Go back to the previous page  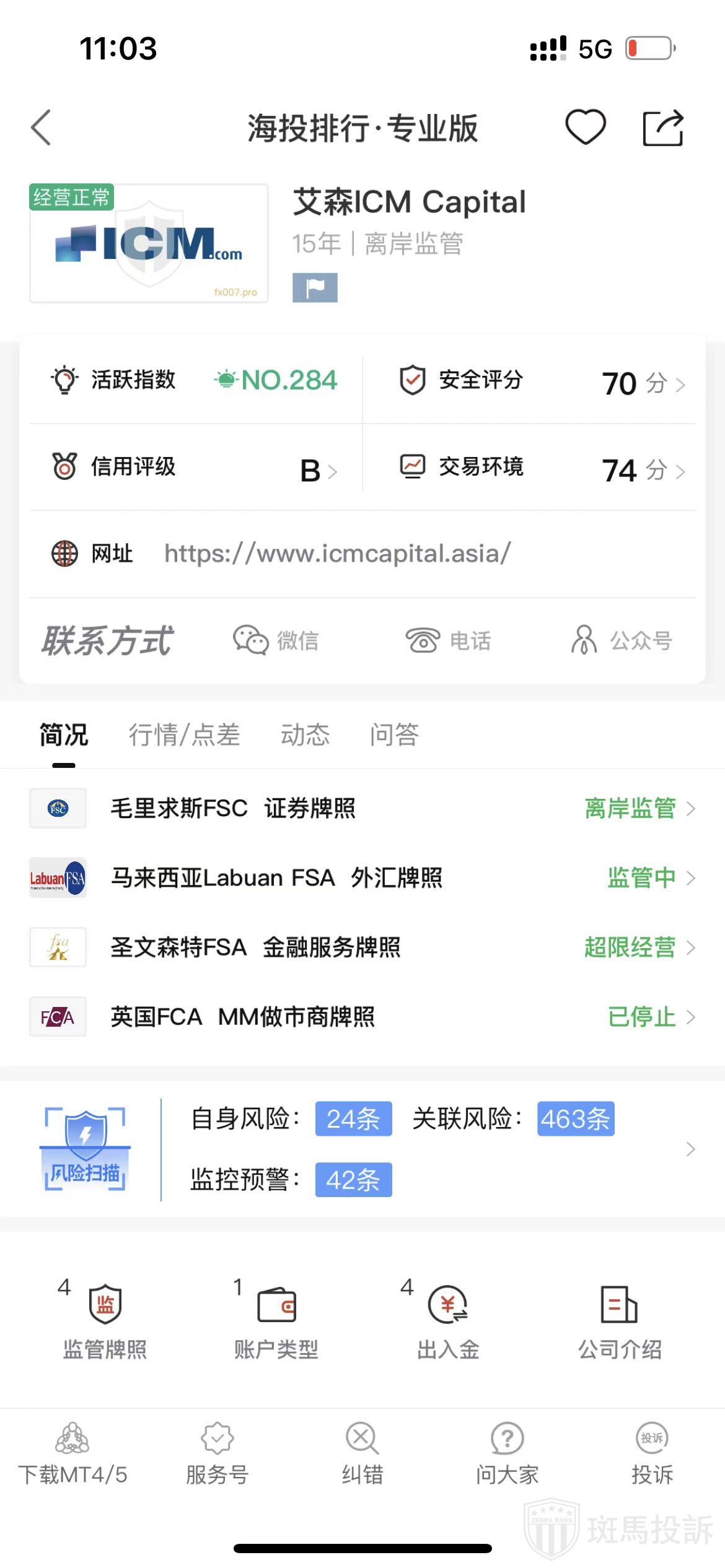click(42, 128)
